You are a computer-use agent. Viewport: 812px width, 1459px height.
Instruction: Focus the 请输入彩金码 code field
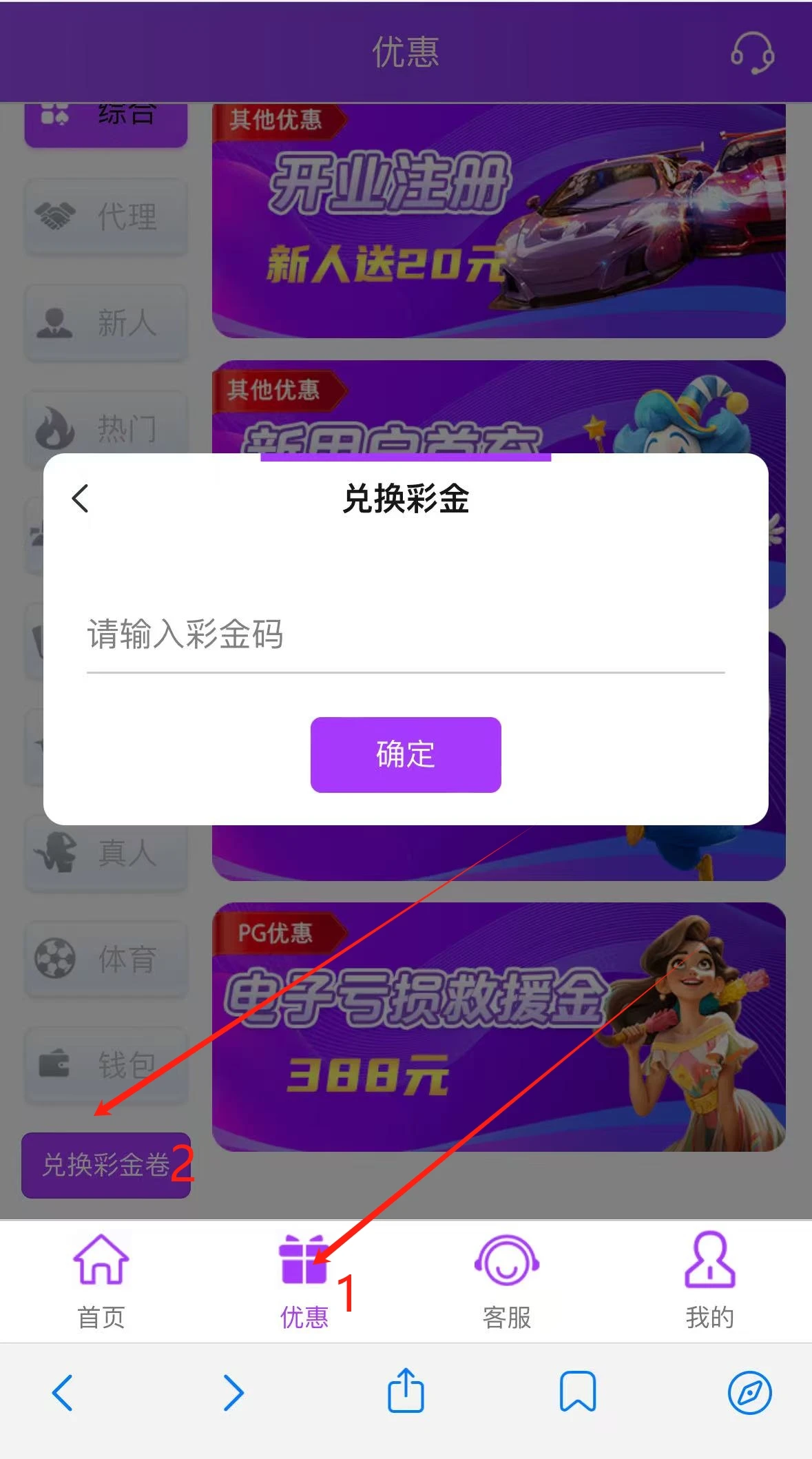[x=405, y=634]
